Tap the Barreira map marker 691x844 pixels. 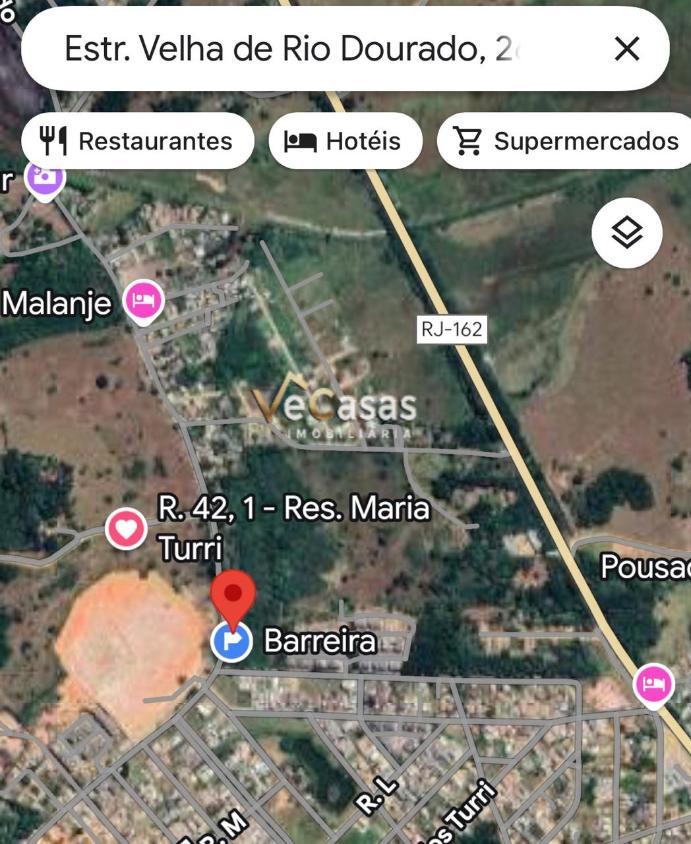click(x=232, y=641)
